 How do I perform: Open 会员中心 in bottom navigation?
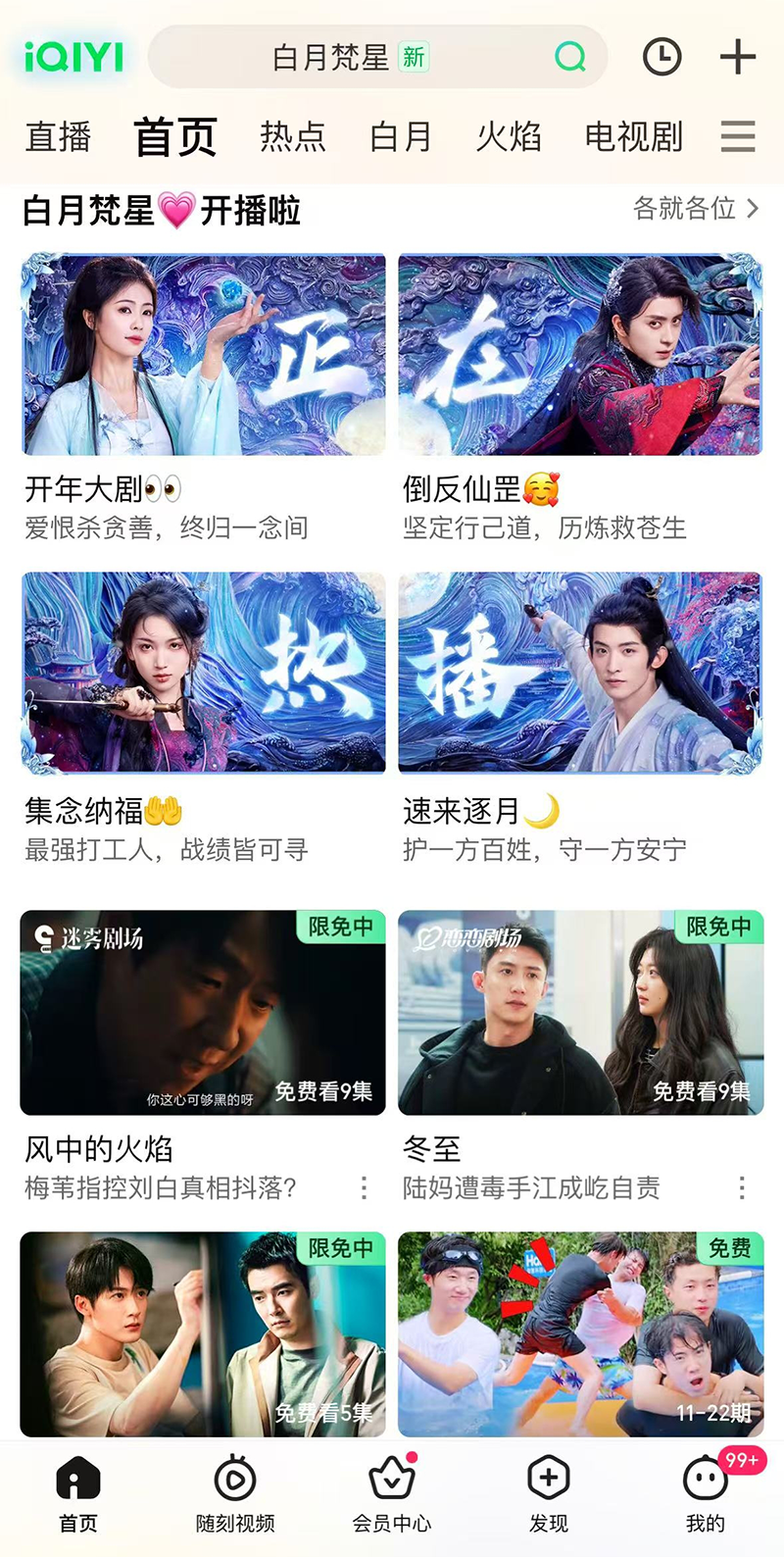392,1493
